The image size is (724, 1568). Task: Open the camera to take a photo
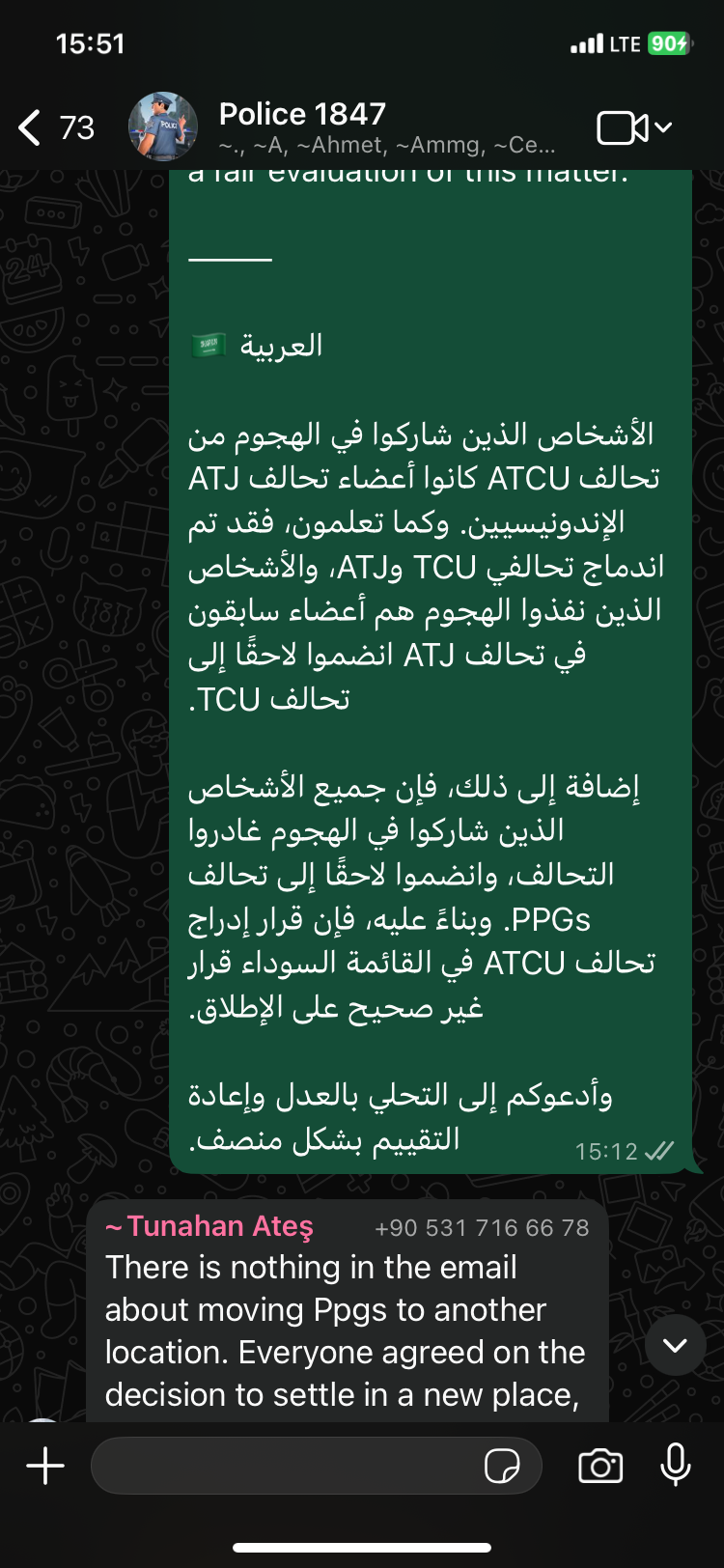coord(600,1466)
